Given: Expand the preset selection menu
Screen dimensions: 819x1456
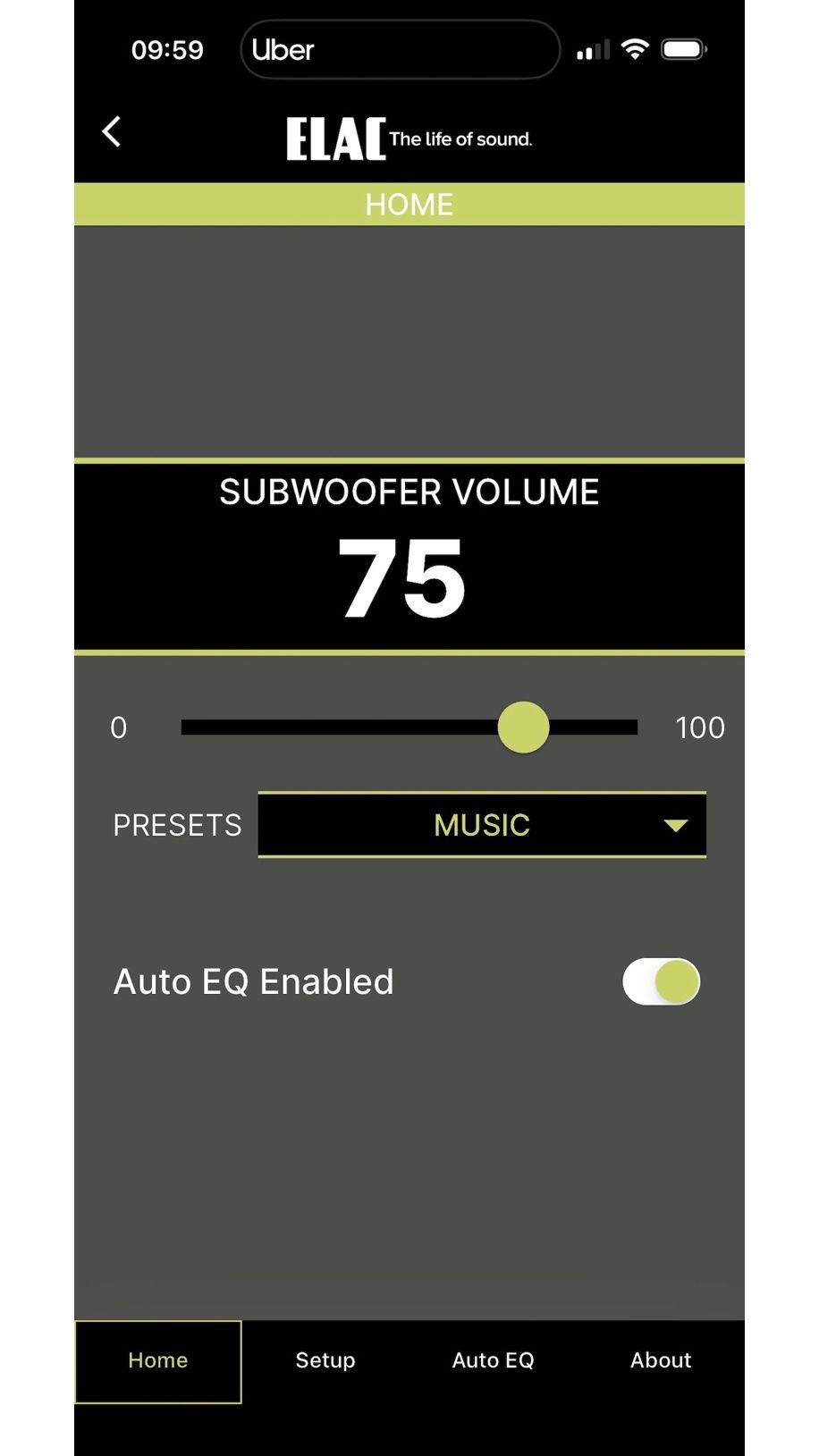Looking at the screenshot, I should (x=482, y=825).
